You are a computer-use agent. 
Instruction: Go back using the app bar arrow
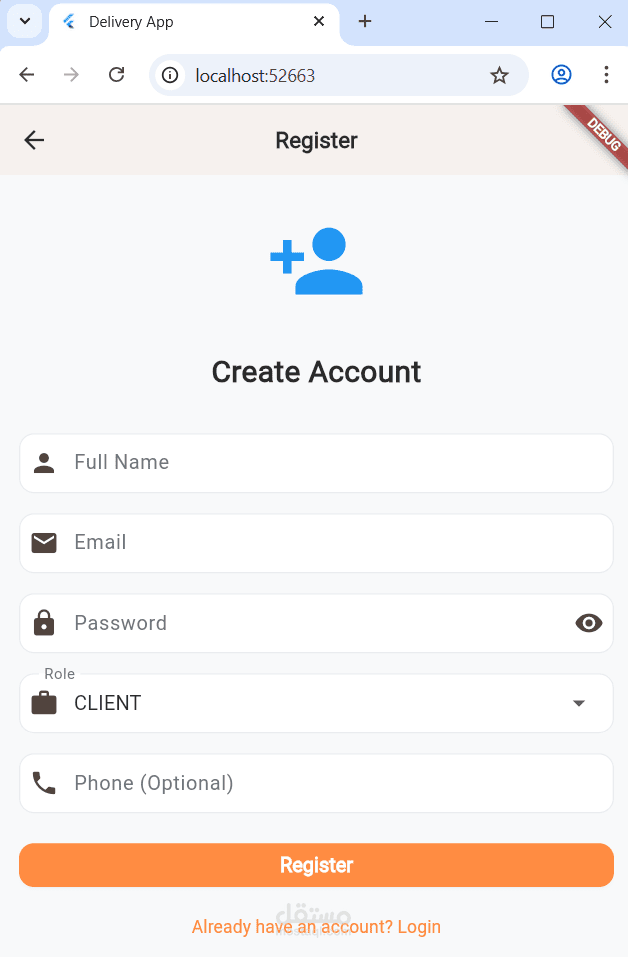(x=34, y=140)
